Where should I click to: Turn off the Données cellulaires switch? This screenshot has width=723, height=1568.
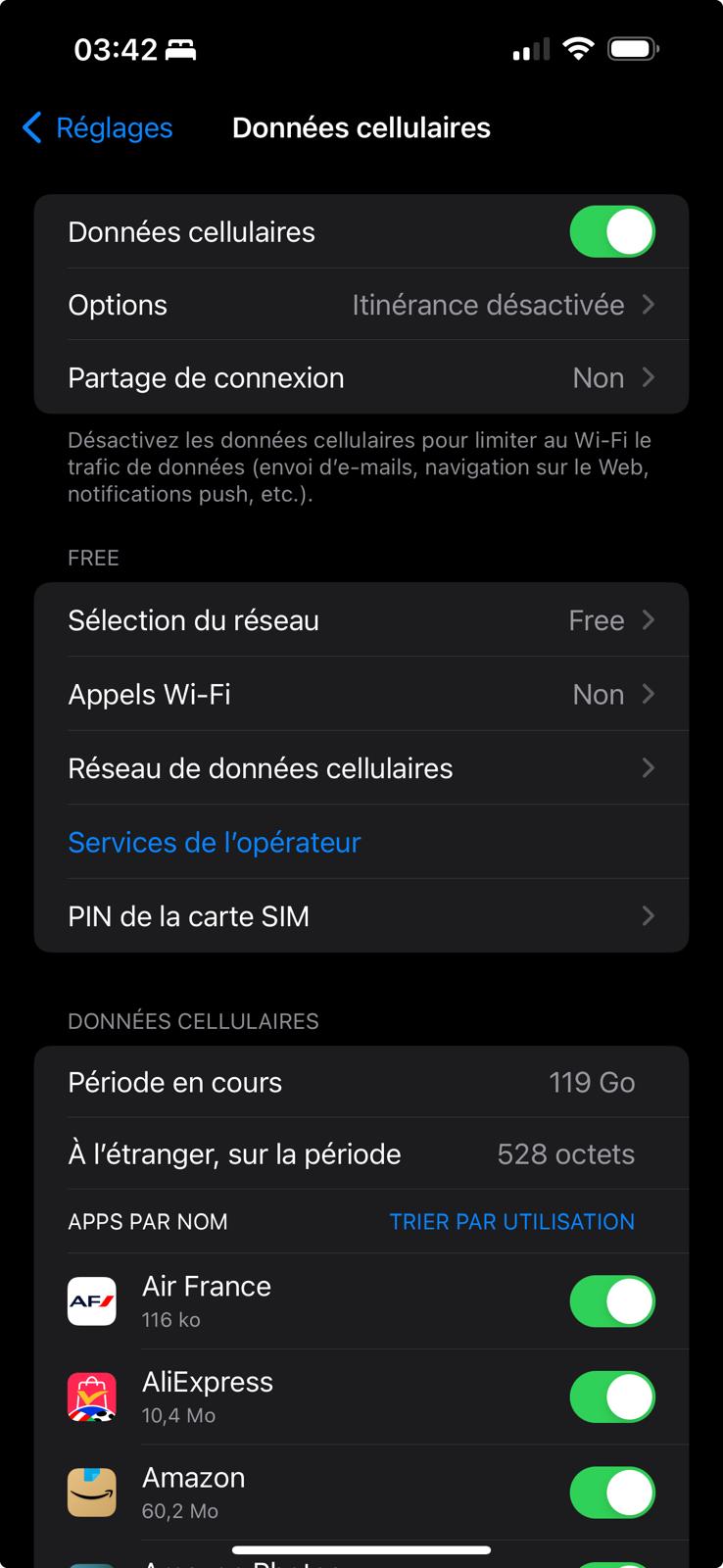611,232
